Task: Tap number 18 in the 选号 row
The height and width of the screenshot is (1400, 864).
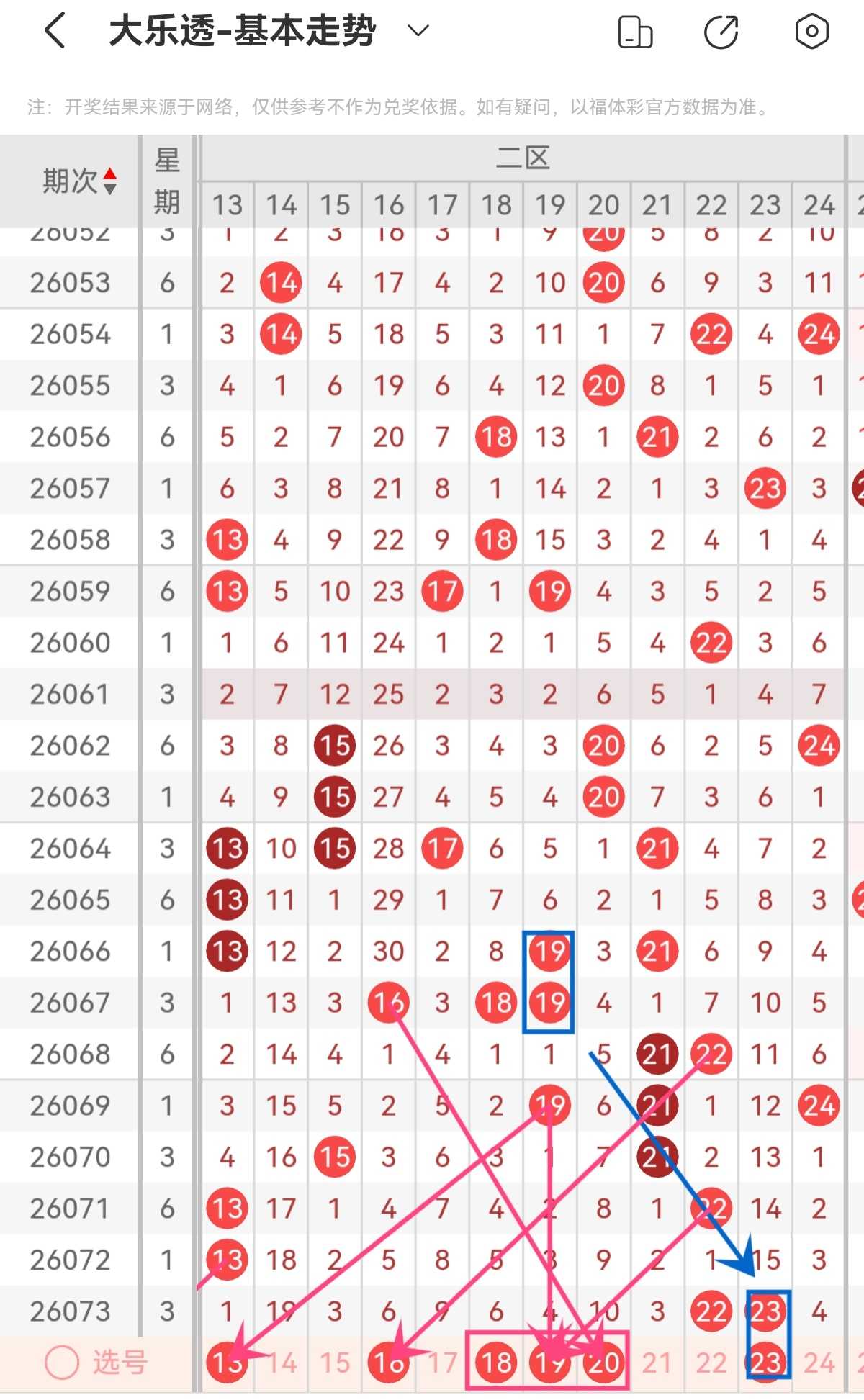Action: point(496,1362)
